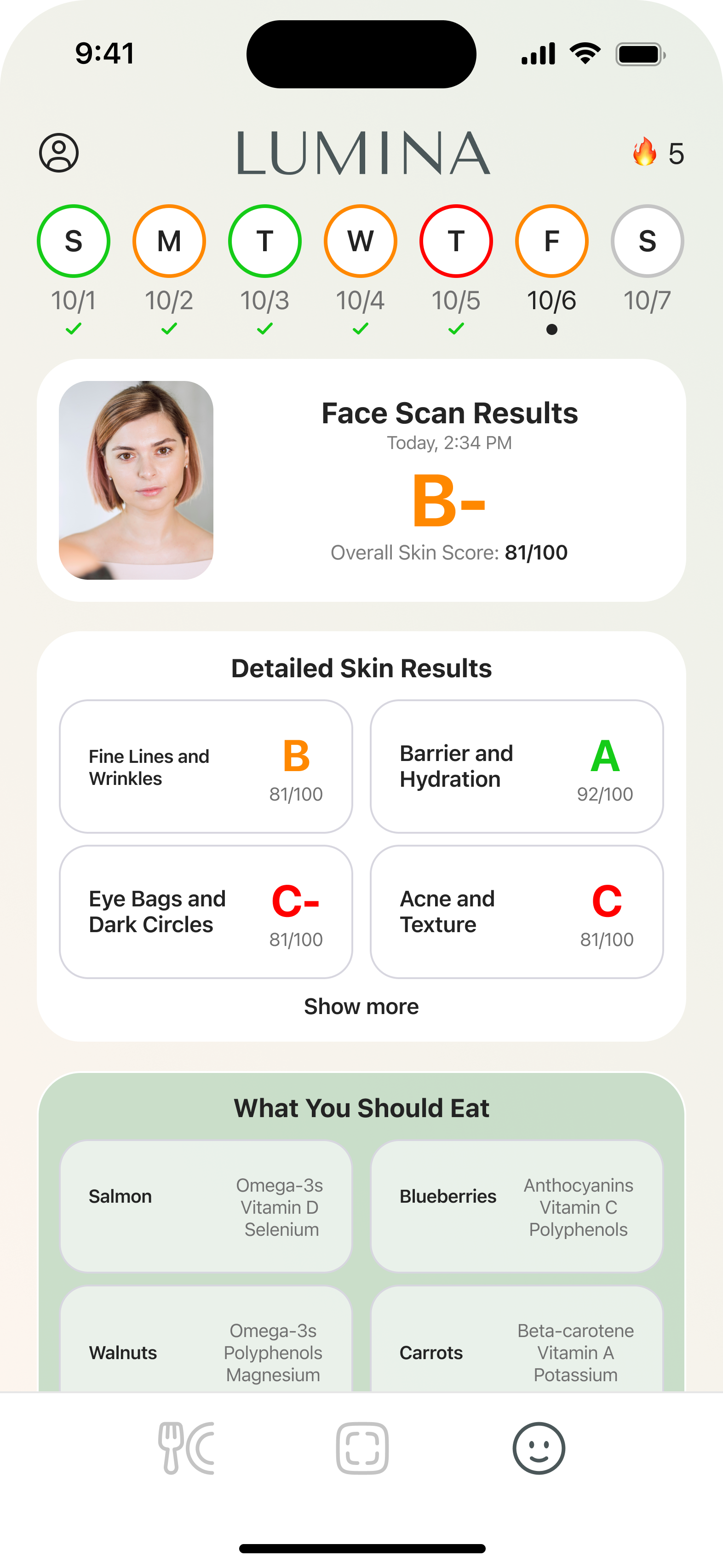Tap the black dot under 10/6

pos(551,329)
